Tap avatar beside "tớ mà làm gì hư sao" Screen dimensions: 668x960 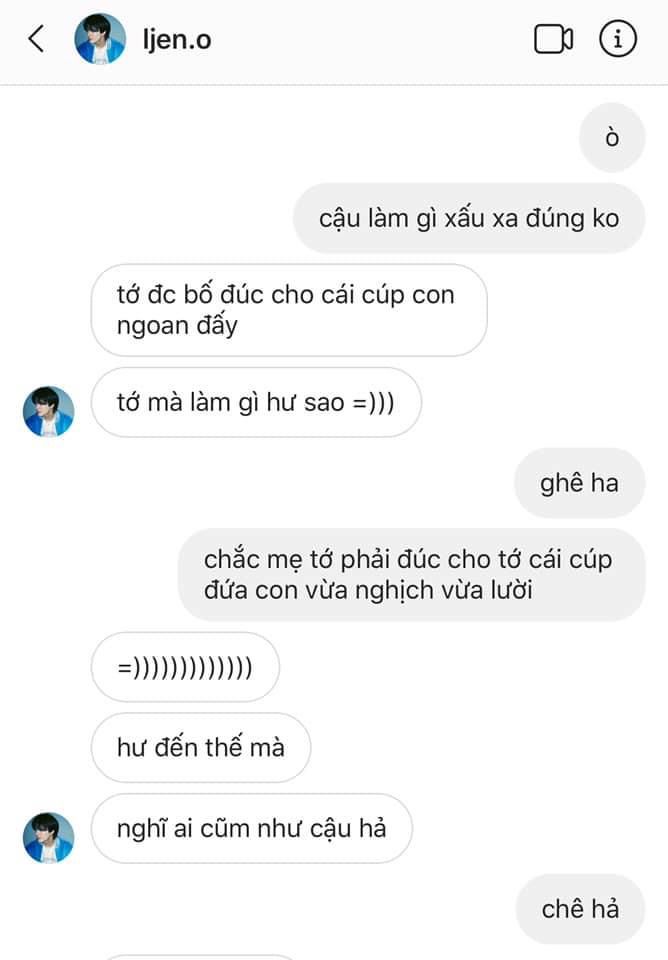pyautogui.click(x=49, y=411)
